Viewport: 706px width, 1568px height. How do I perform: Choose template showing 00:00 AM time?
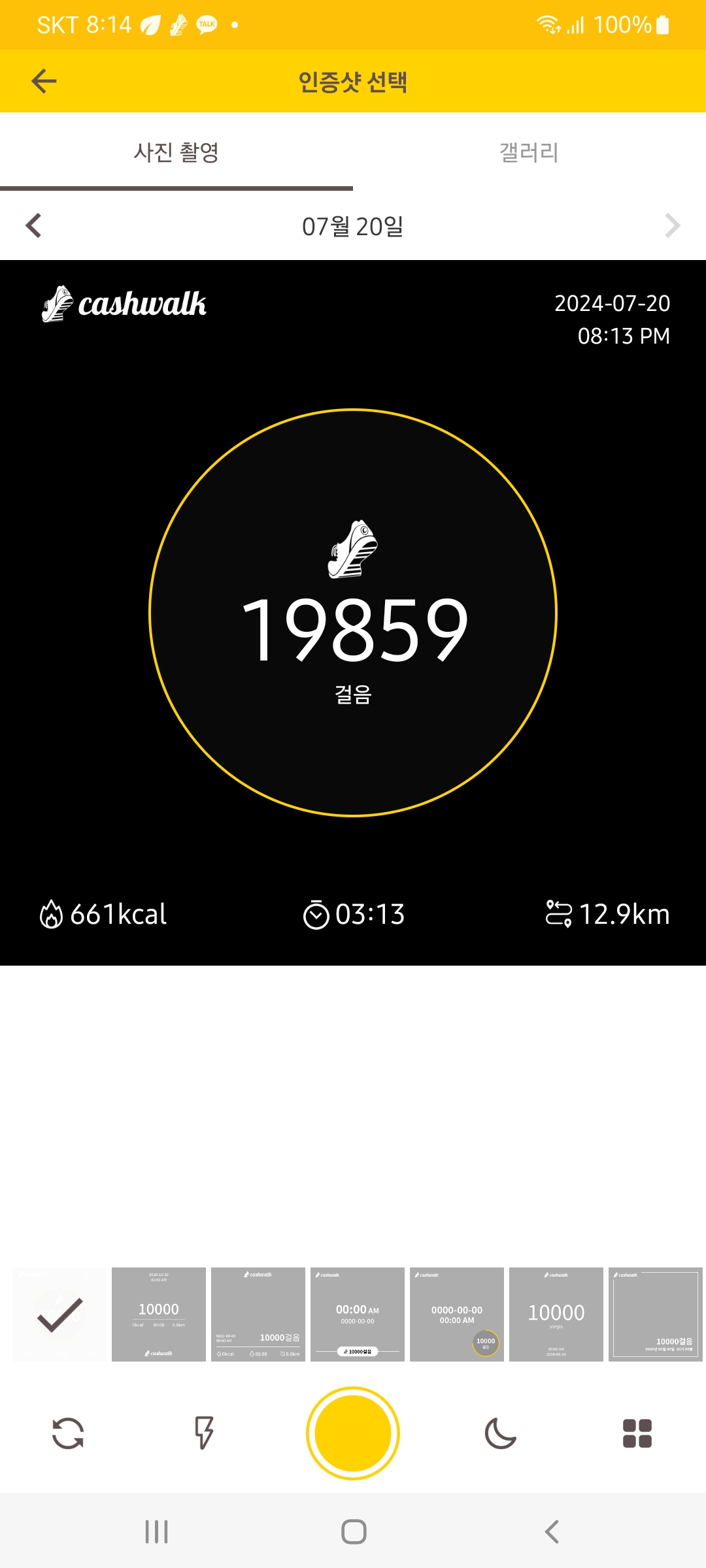358,1315
